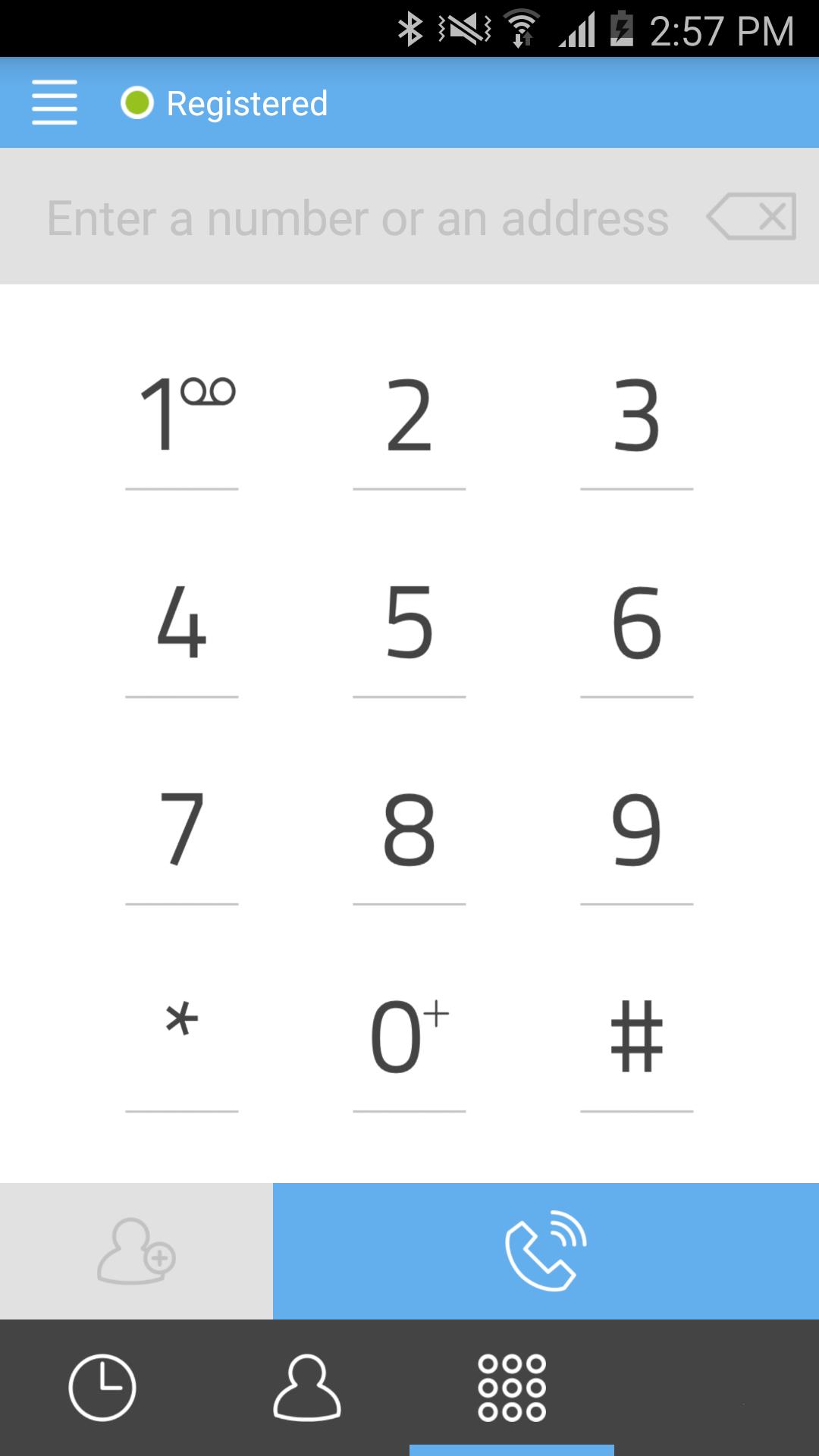The image size is (819, 1456).
Task: Erase the last digit with the backspace icon
Action: click(752, 217)
